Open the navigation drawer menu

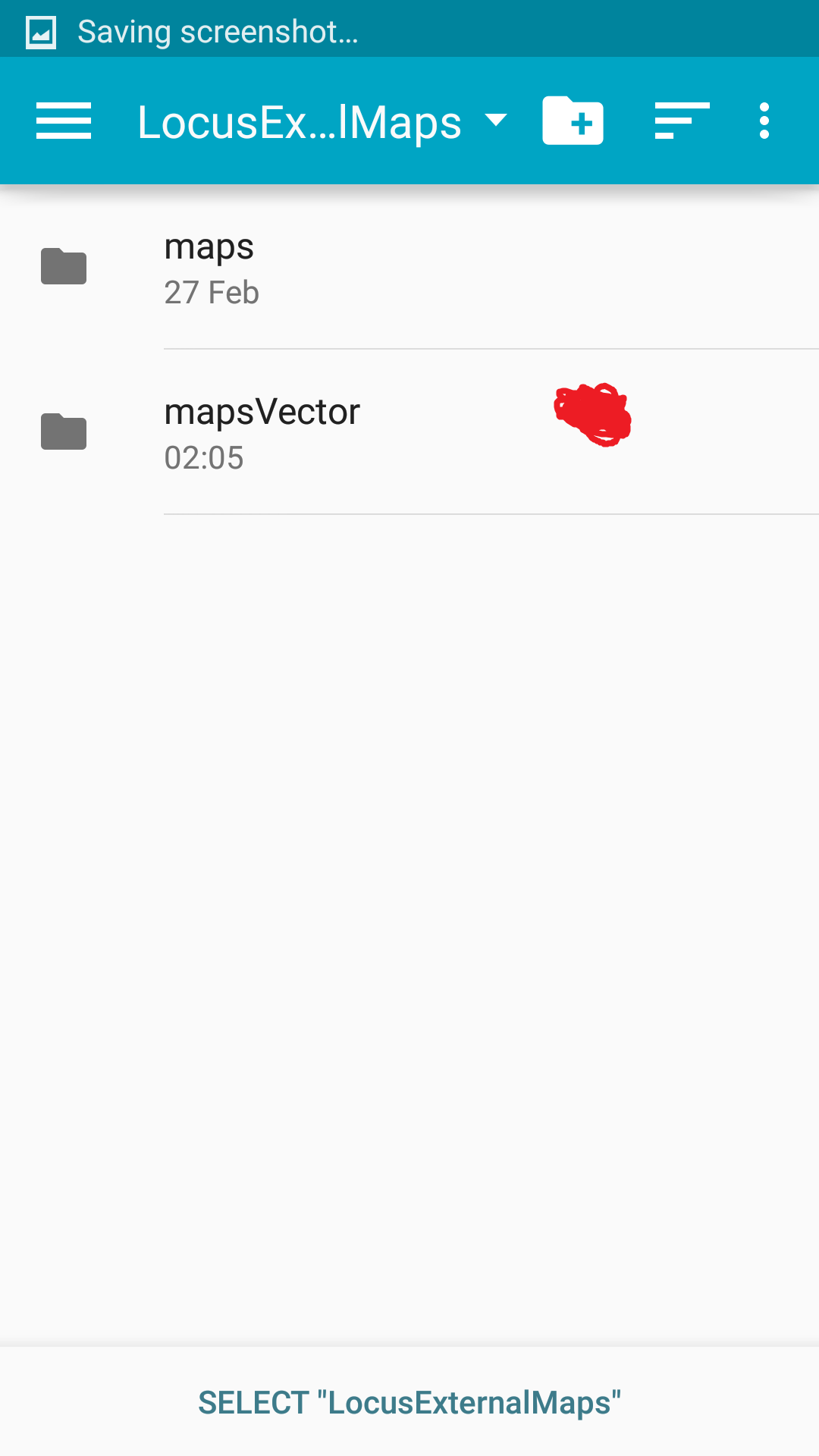(64, 121)
